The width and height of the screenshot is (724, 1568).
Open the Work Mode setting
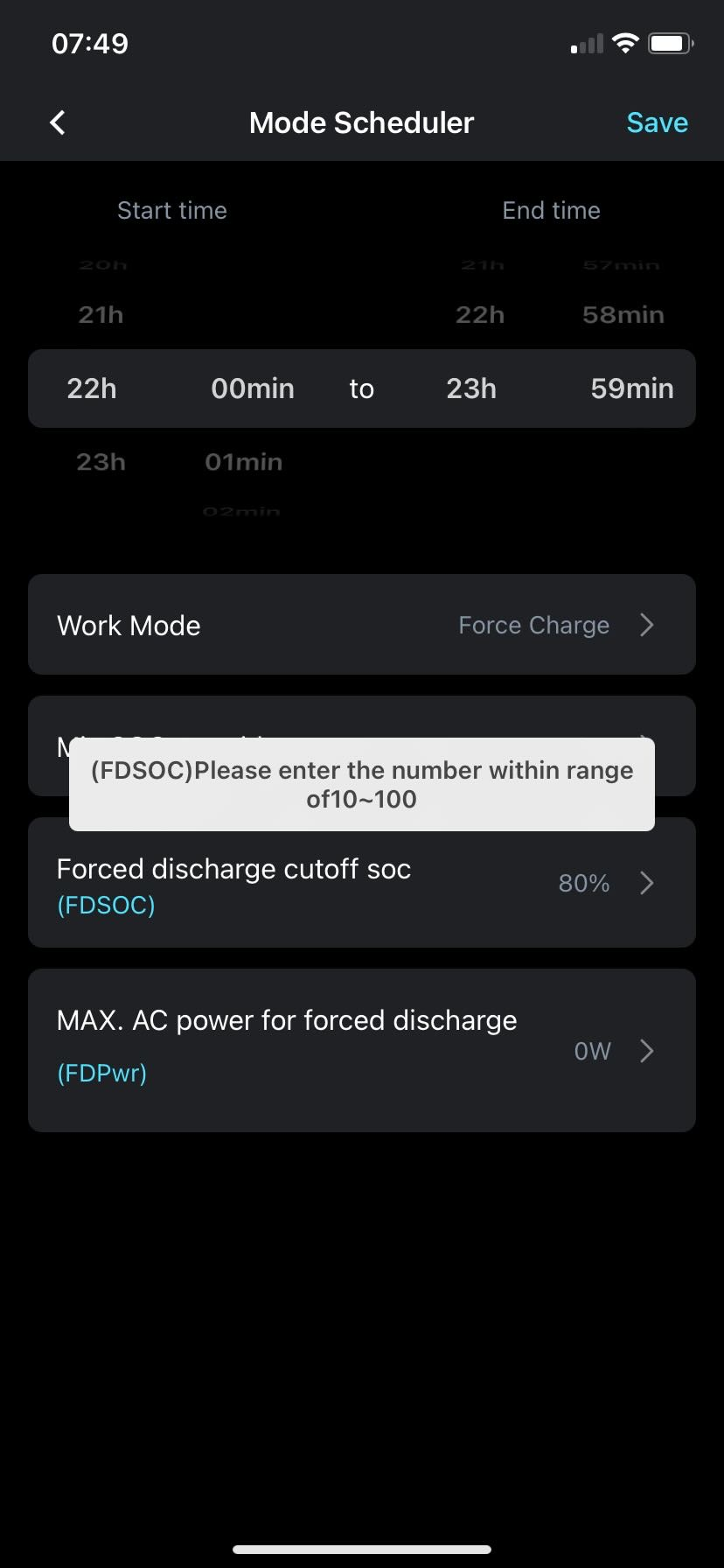point(362,625)
